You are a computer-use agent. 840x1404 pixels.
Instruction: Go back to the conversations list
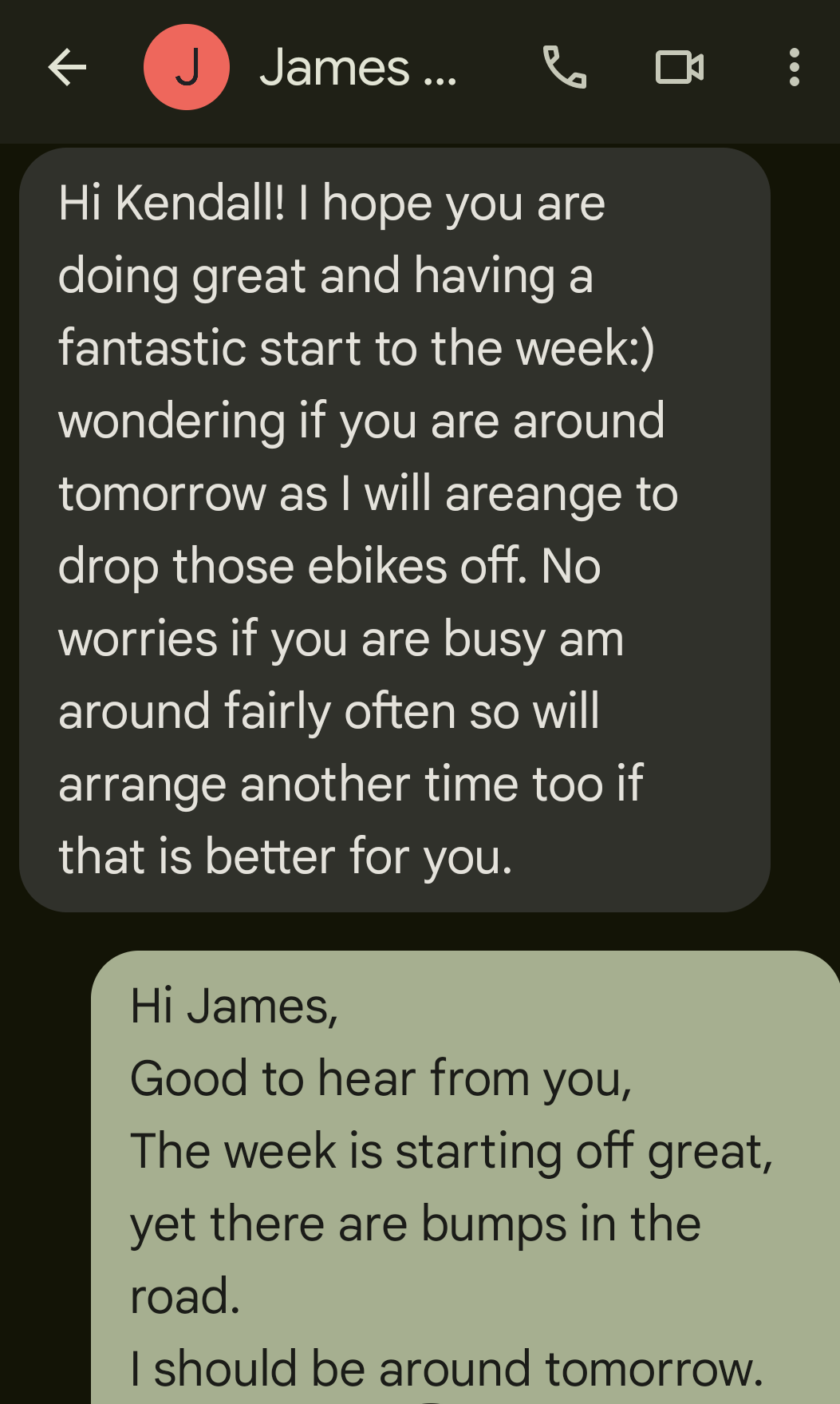(67, 67)
